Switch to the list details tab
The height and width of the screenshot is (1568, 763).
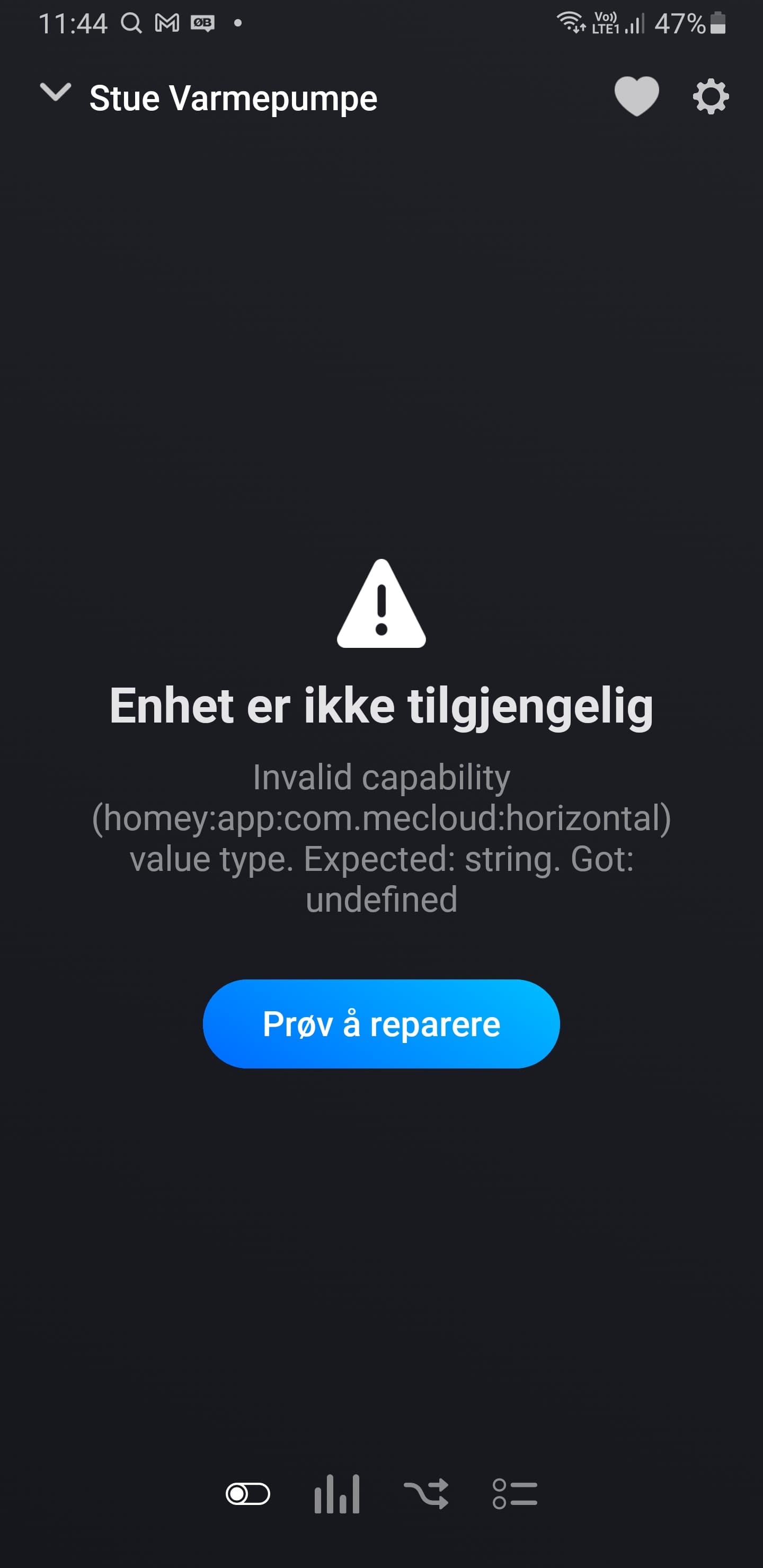point(515,1493)
